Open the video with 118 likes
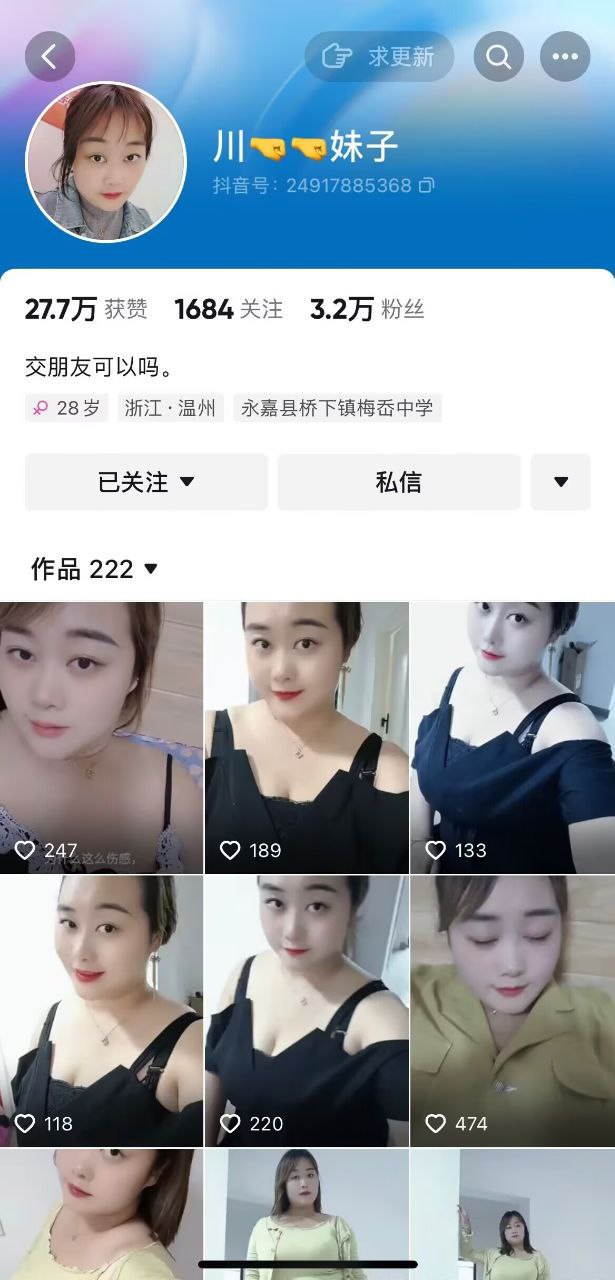615x1280 pixels. (x=101, y=1011)
